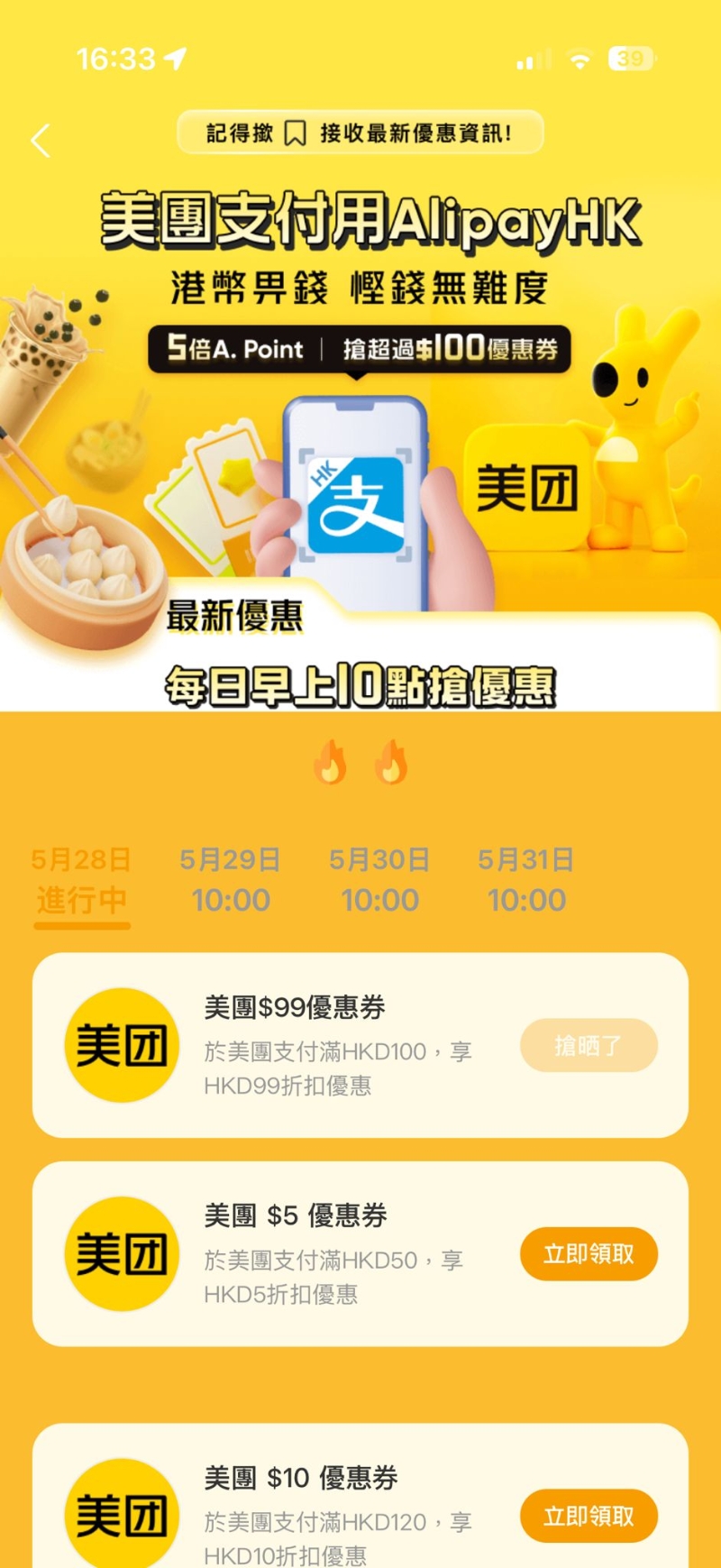Tap the Meituan logo on the $99 coupon card
The image size is (721, 1568).
pyautogui.click(x=122, y=1044)
